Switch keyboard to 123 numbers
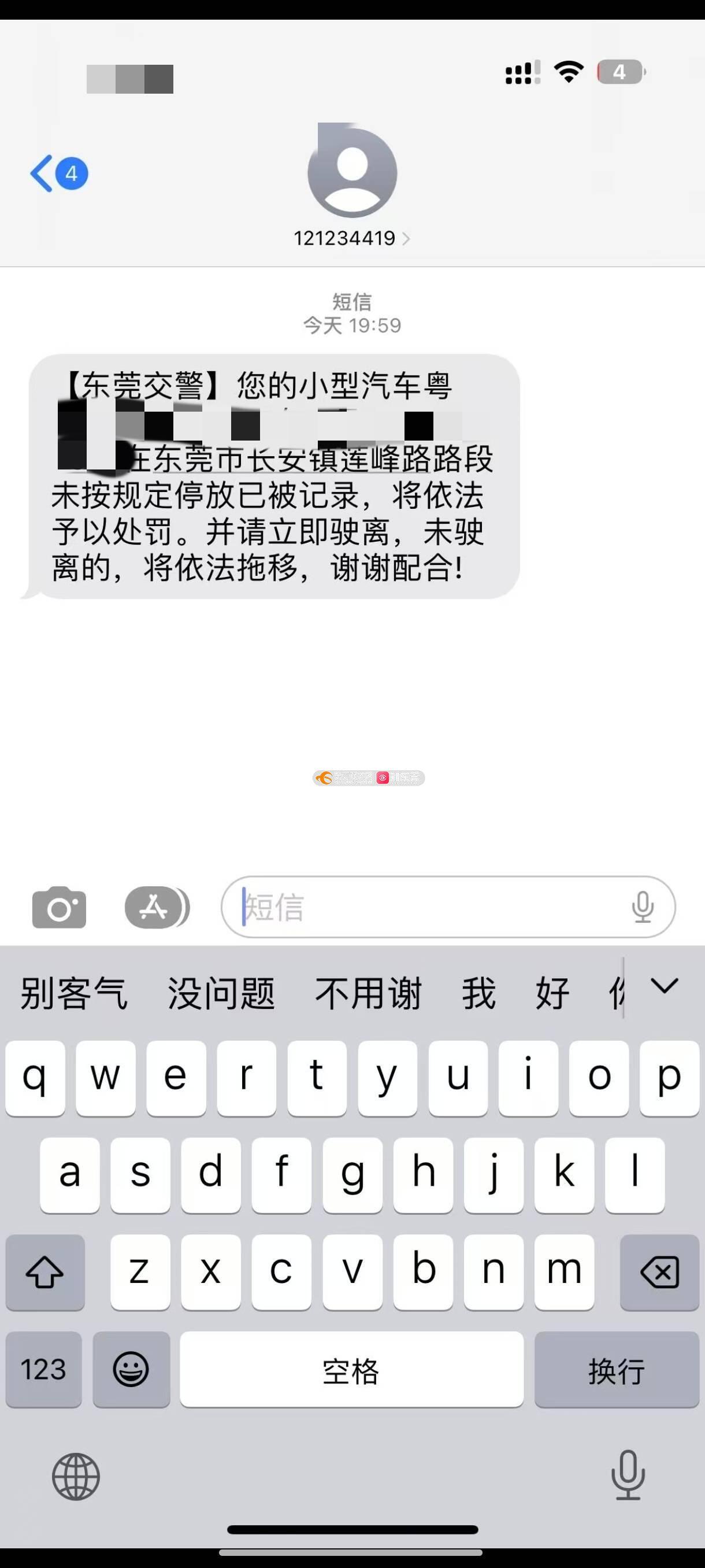 click(x=44, y=1369)
